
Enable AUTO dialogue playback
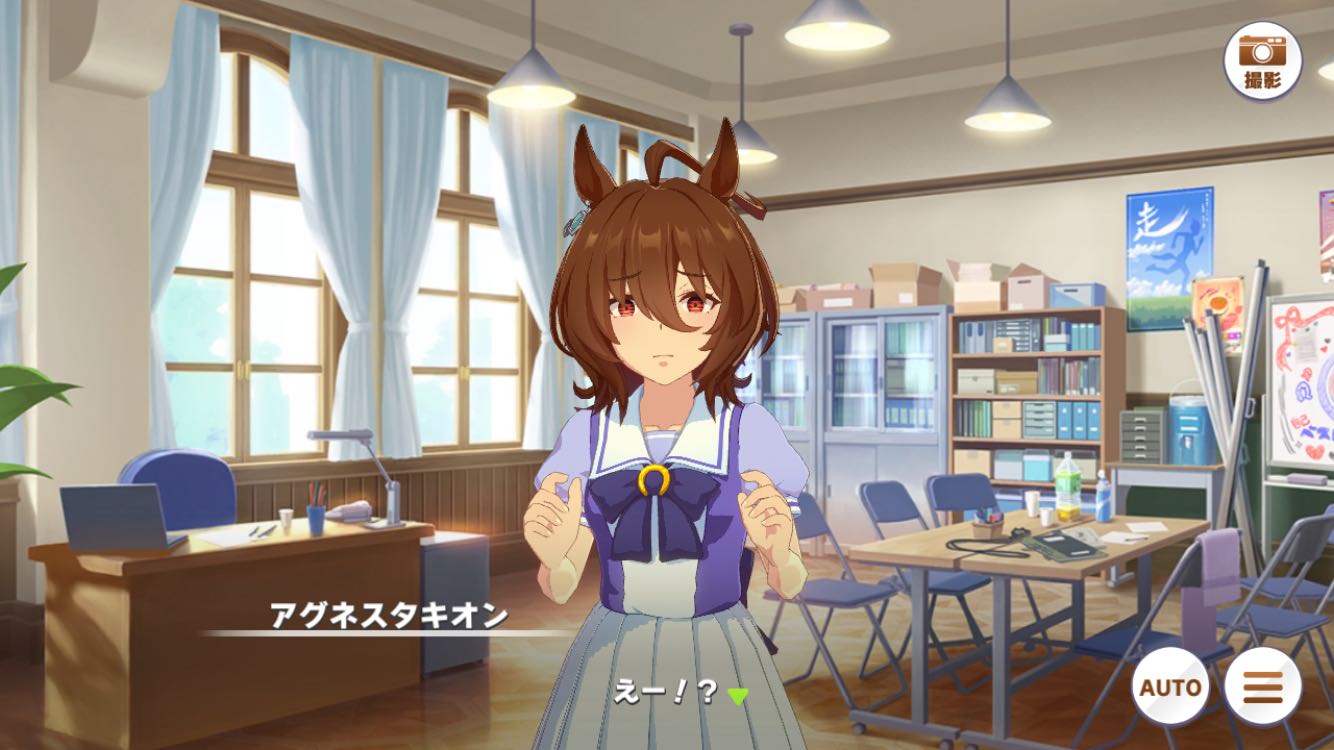[x=1171, y=687]
